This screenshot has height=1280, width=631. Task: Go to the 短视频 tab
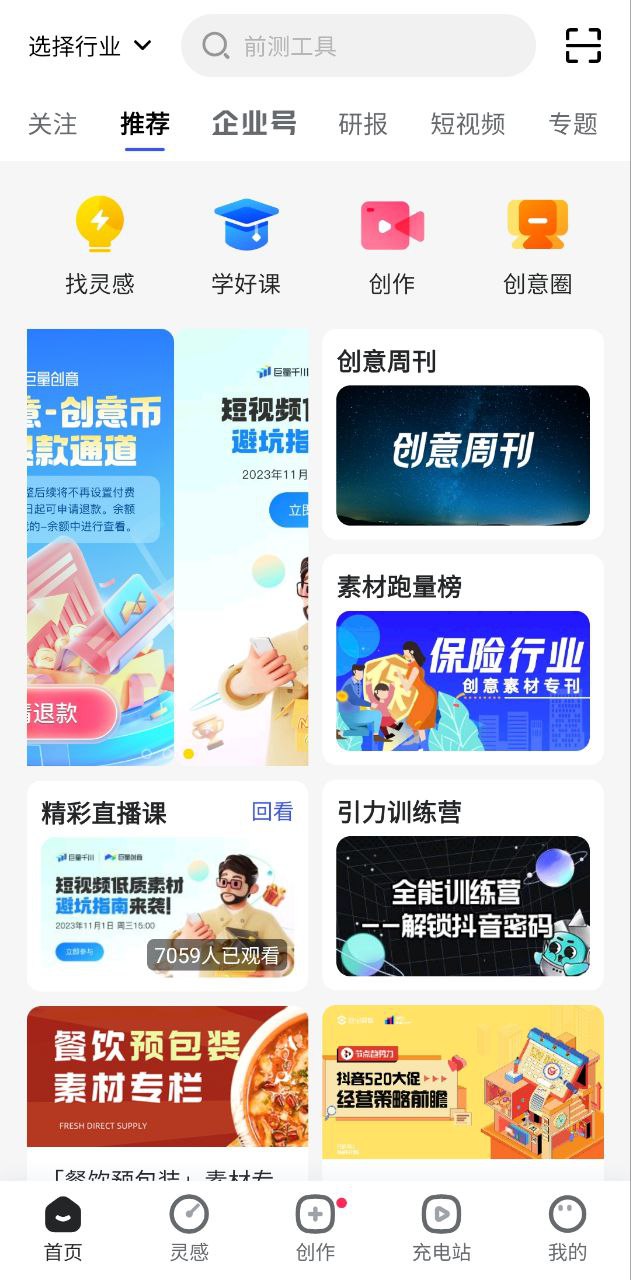(x=467, y=124)
